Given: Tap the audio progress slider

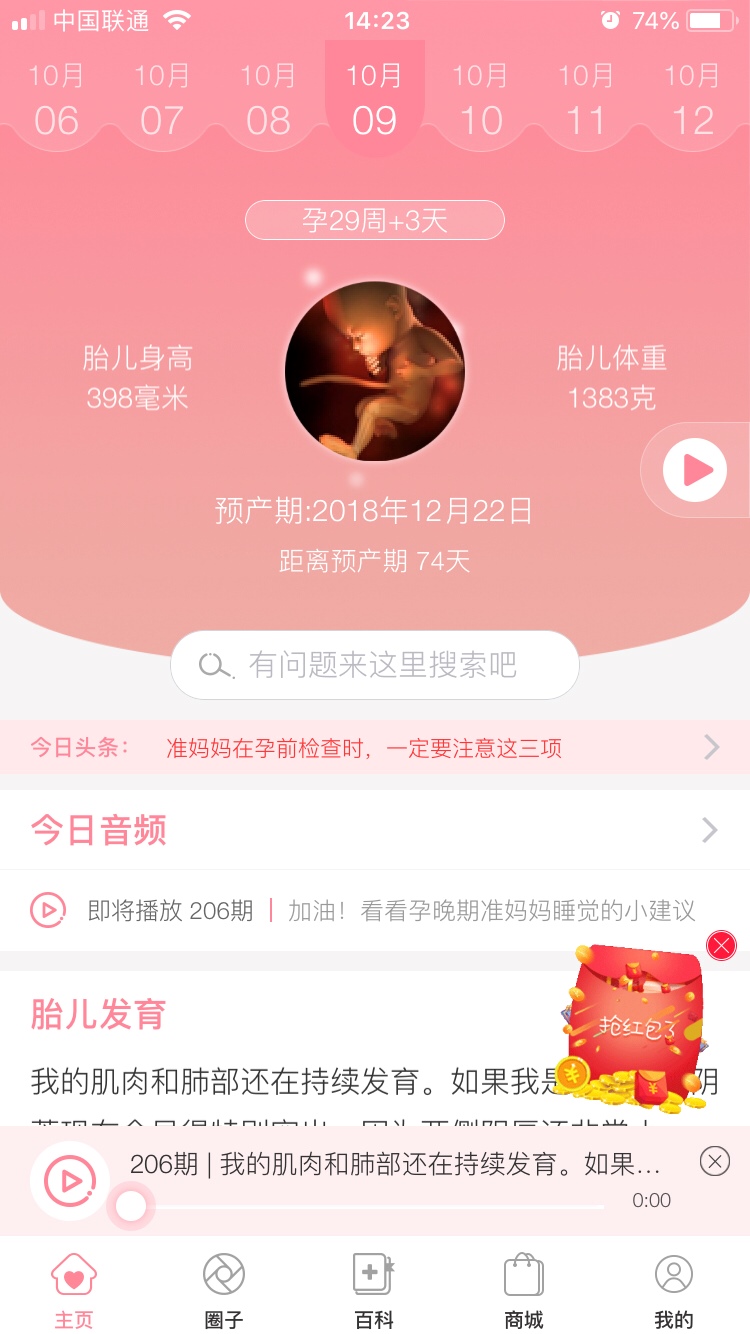Looking at the screenshot, I should [x=370, y=1207].
